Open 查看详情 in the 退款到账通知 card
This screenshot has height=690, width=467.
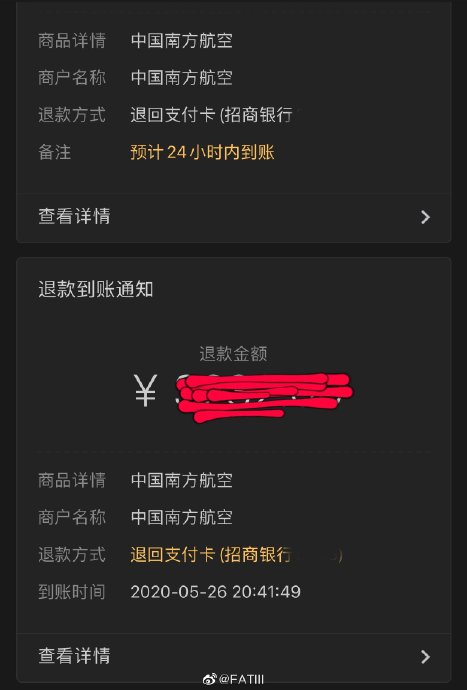(x=234, y=656)
